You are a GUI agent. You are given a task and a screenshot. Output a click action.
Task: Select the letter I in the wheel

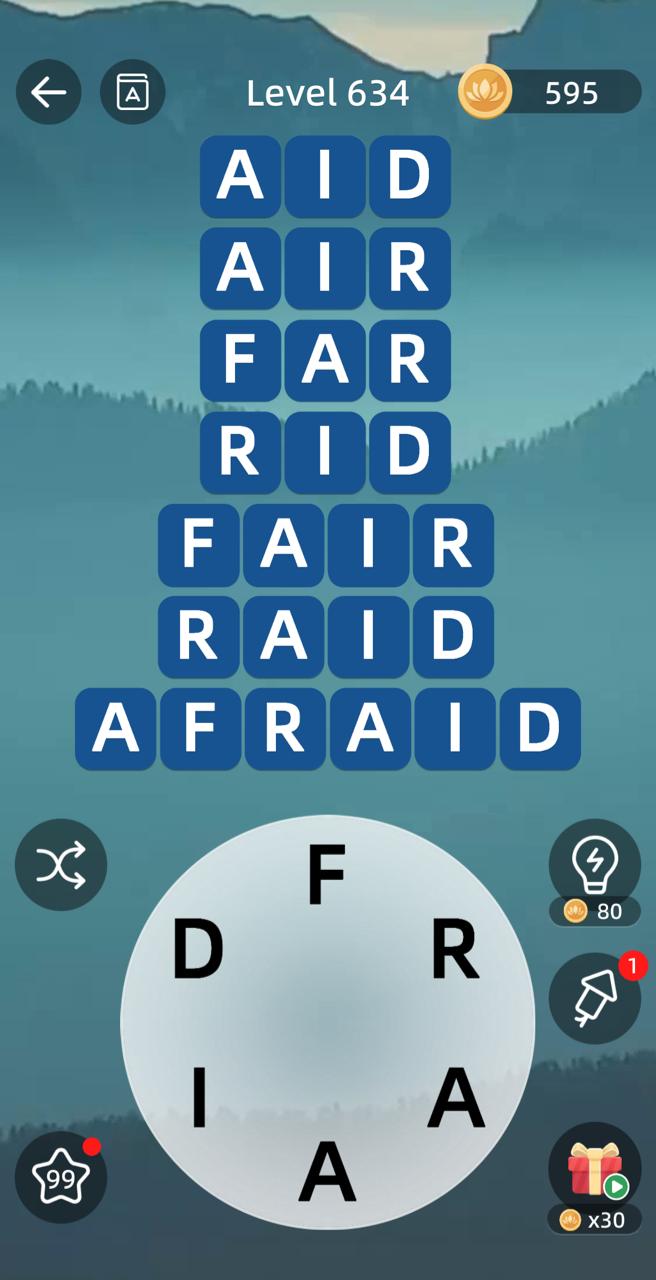pos(199,1097)
